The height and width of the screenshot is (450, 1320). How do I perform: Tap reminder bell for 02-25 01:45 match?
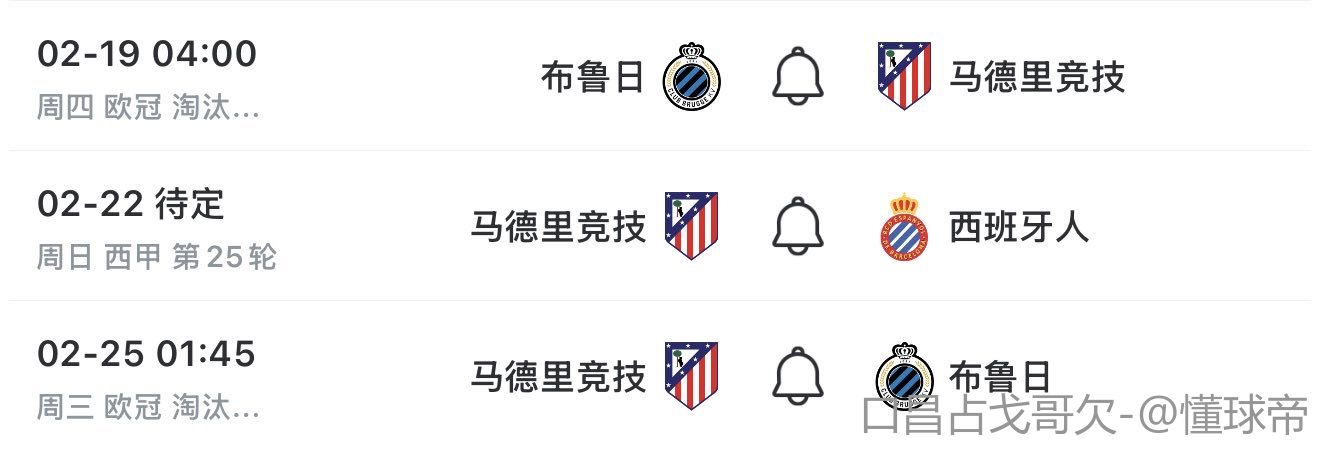pos(797,376)
